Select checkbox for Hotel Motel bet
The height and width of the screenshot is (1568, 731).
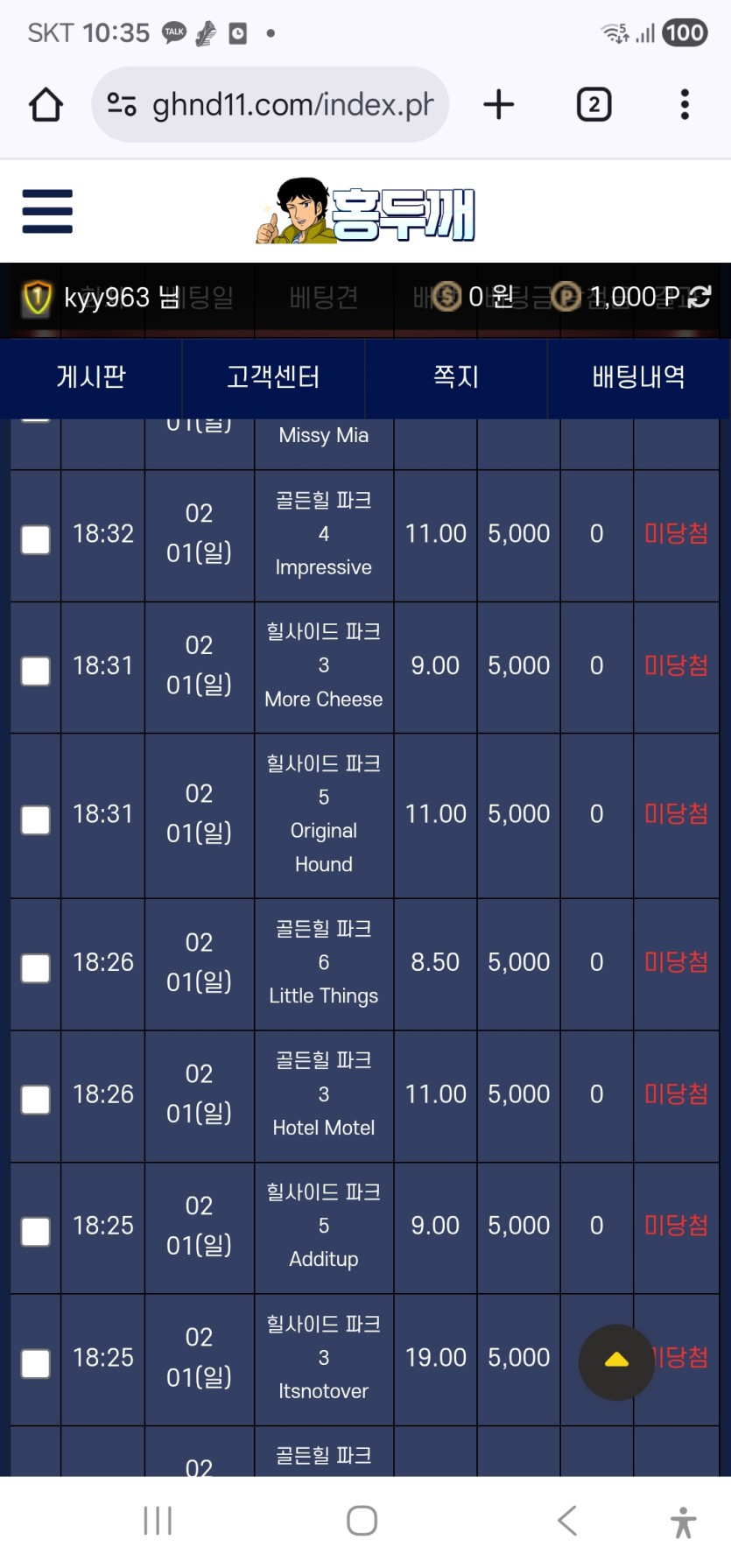[36, 1100]
